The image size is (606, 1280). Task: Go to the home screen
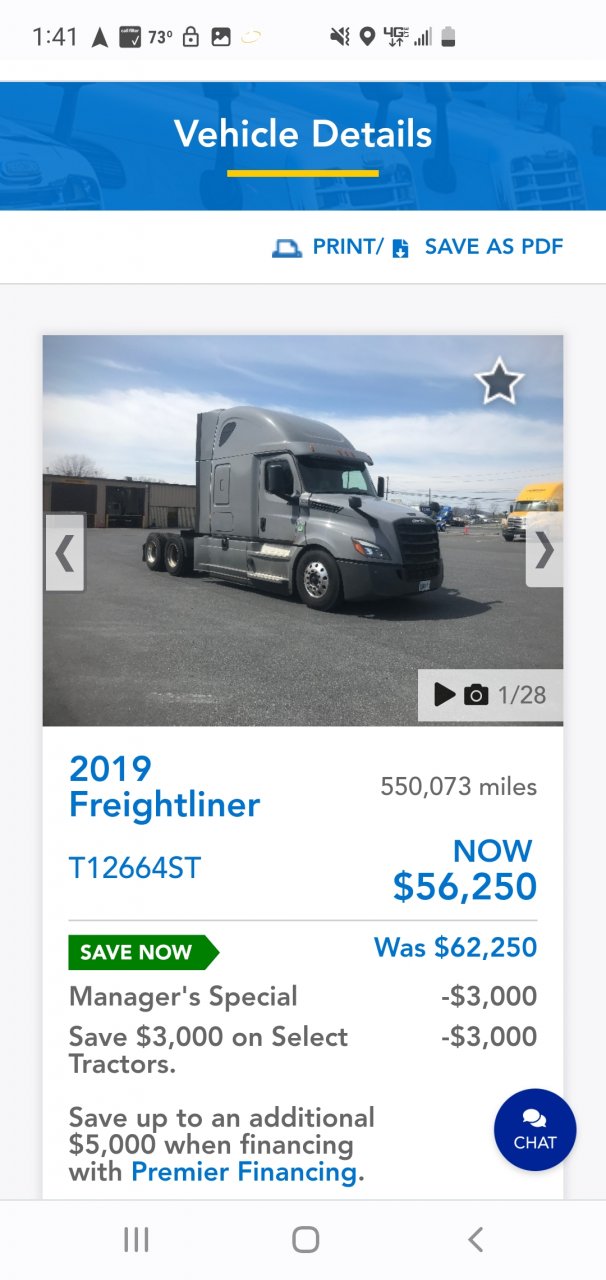(x=305, y=1240)
